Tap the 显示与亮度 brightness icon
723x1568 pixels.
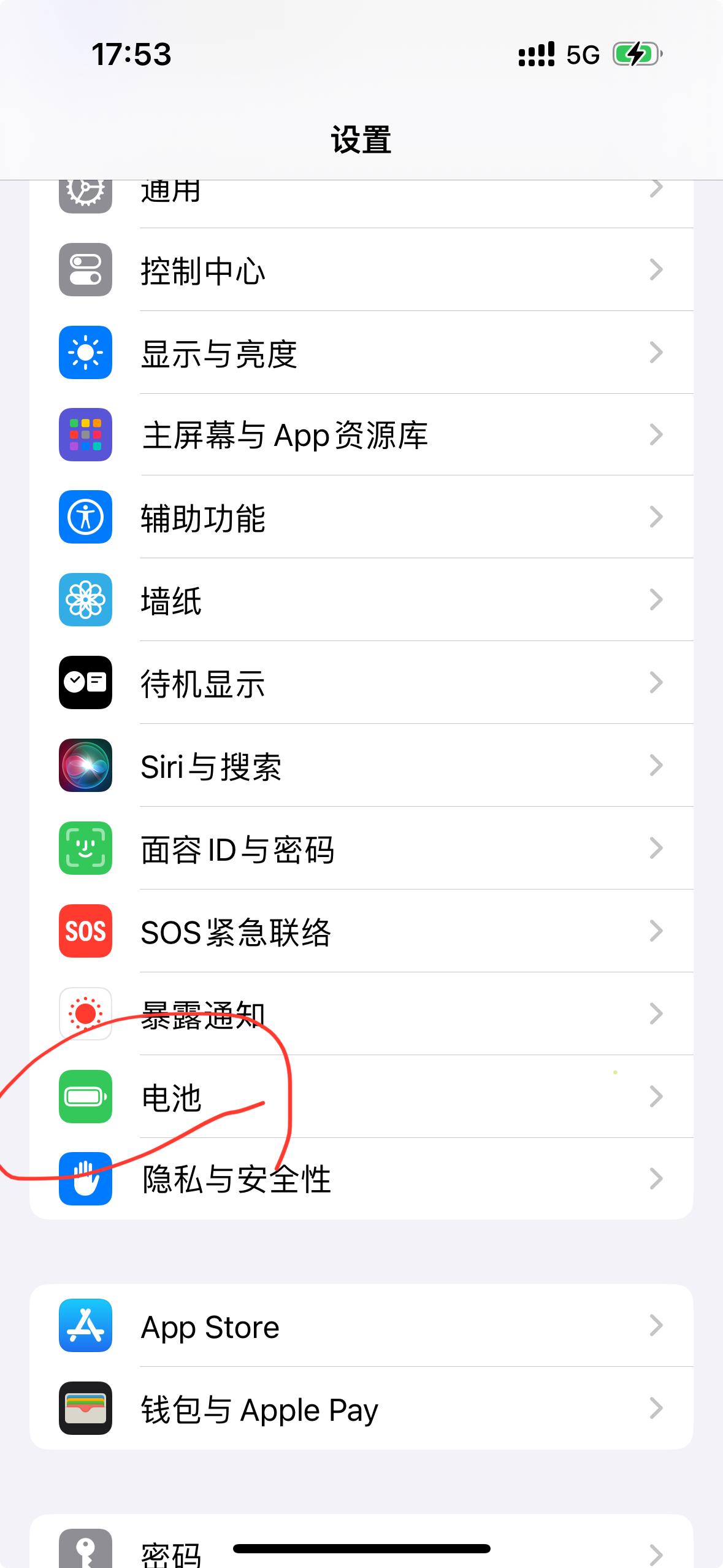click(x=85, y=352)
